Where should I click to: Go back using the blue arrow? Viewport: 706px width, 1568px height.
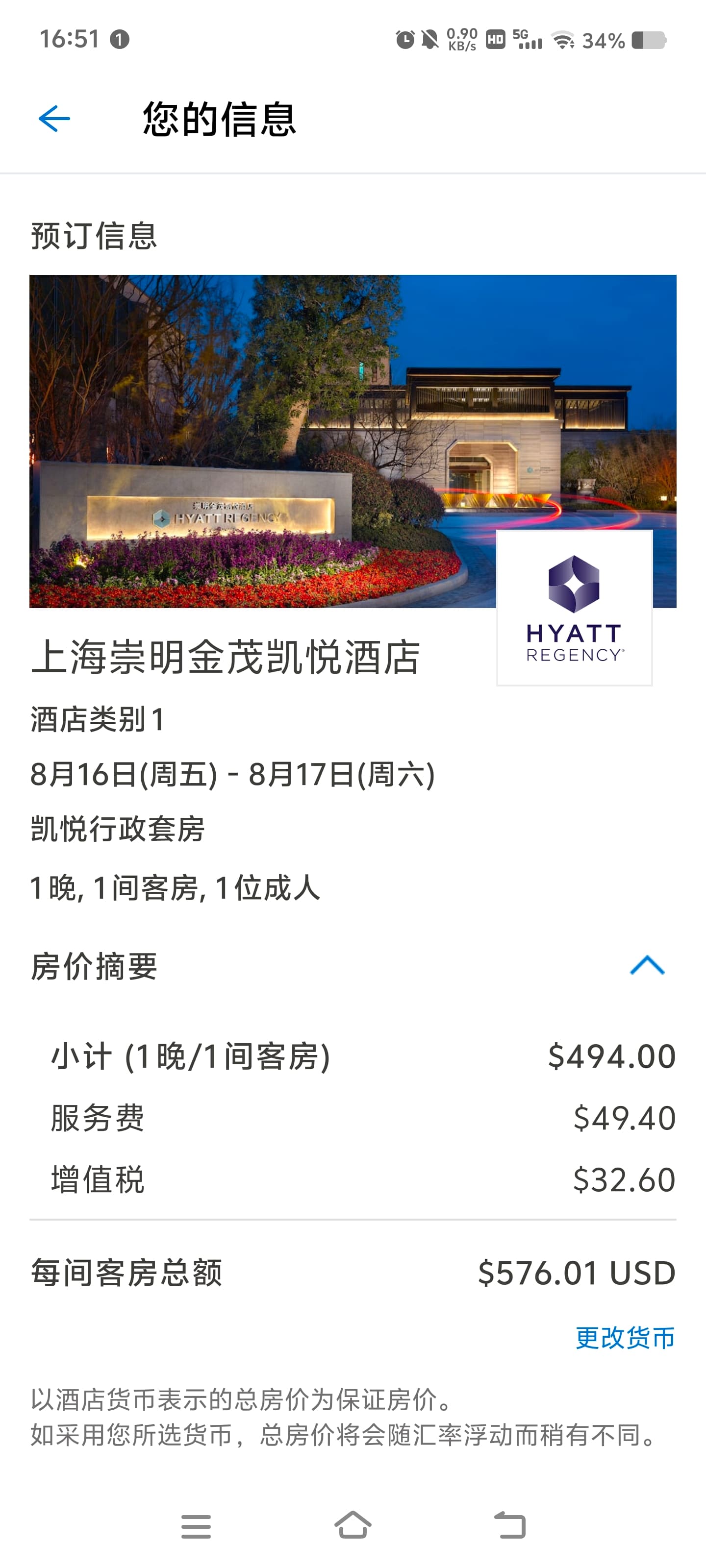click(54, 119)
